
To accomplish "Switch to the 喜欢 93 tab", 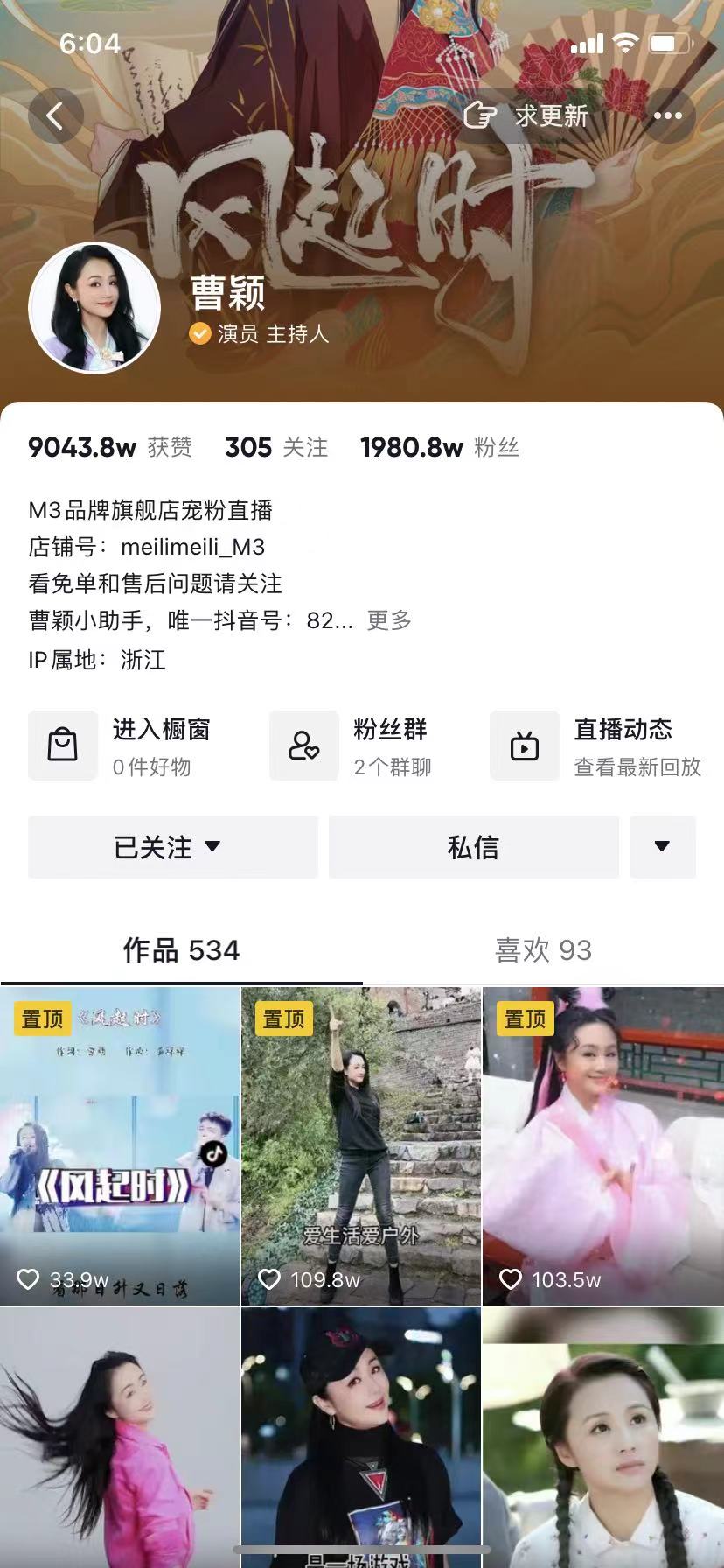I will click(x=543, y=950).
